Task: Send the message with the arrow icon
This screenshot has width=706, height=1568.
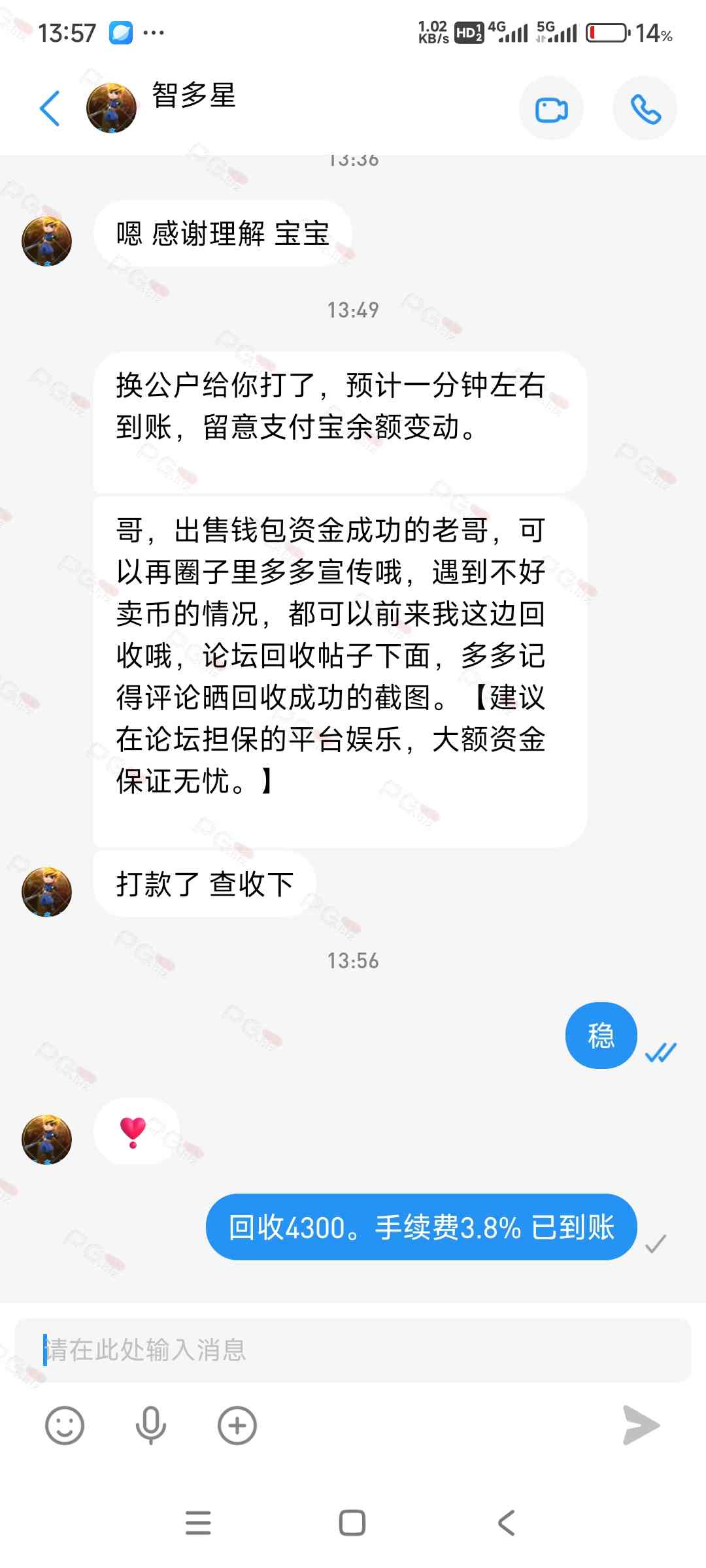Action: 641,1425
